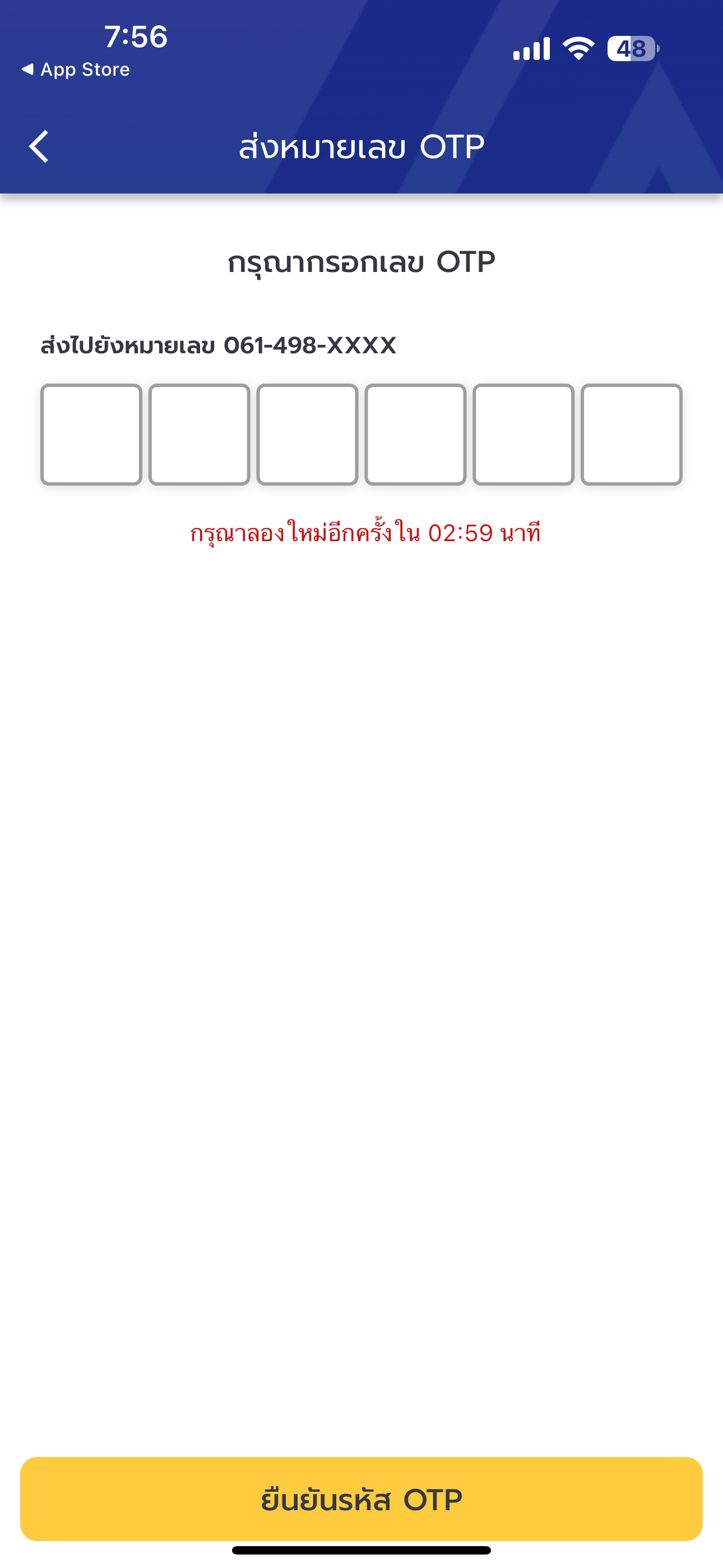This screenshot has height=1568, width=723.
Task: Tap the fourth OTP digit box
Action: [415, 434]
